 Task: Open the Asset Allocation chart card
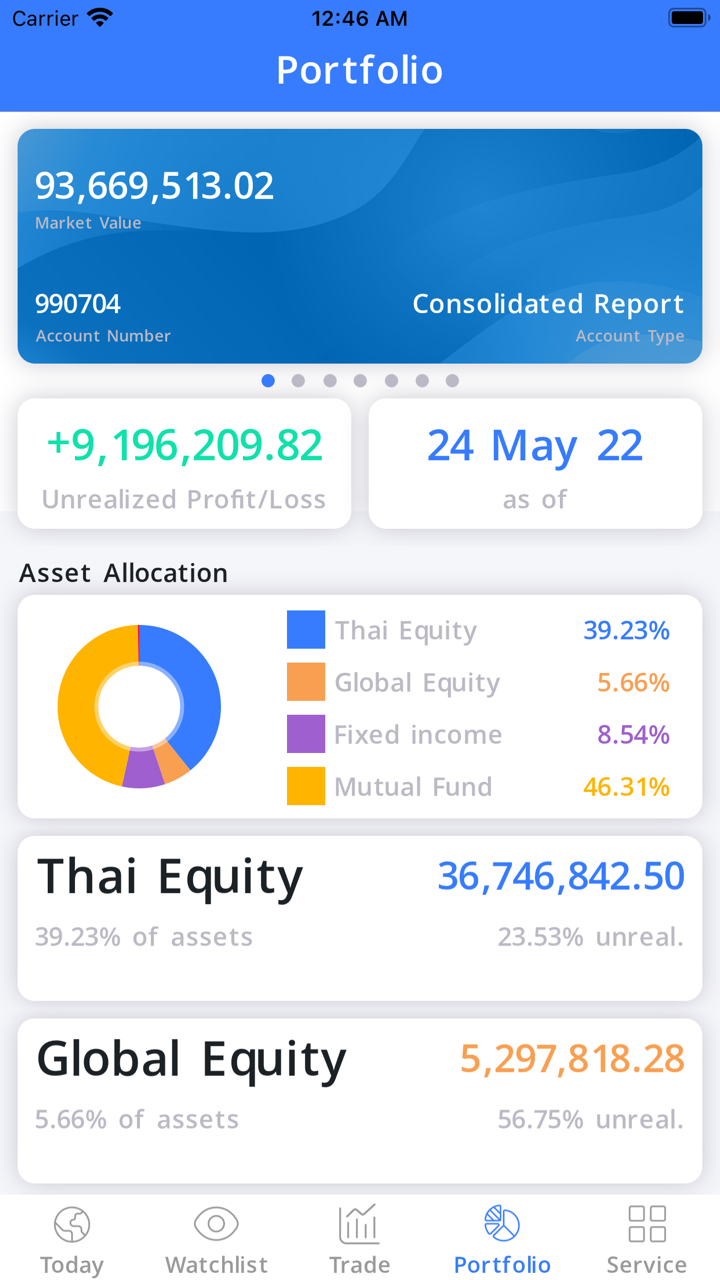360,707
